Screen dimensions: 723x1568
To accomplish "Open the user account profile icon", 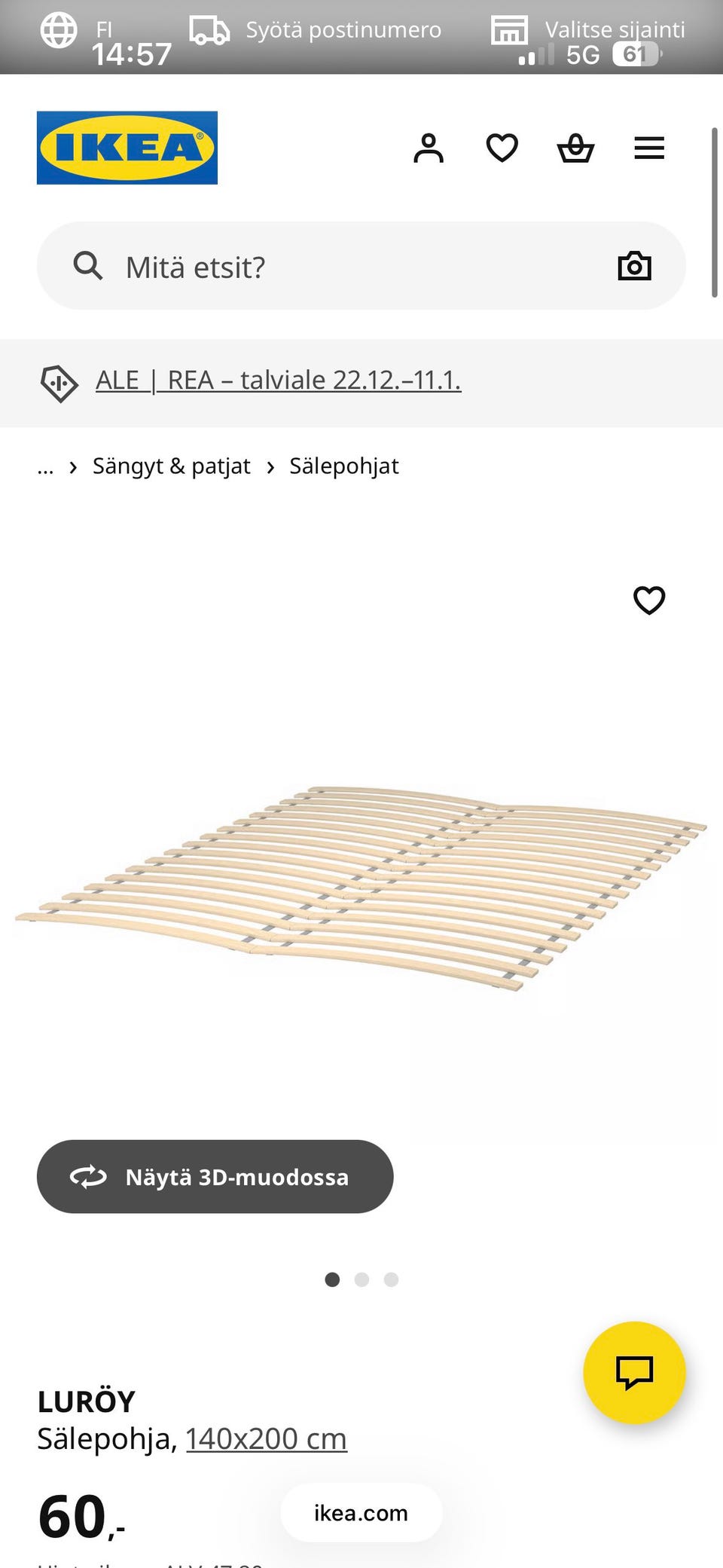I will click(x=429, y=148).
